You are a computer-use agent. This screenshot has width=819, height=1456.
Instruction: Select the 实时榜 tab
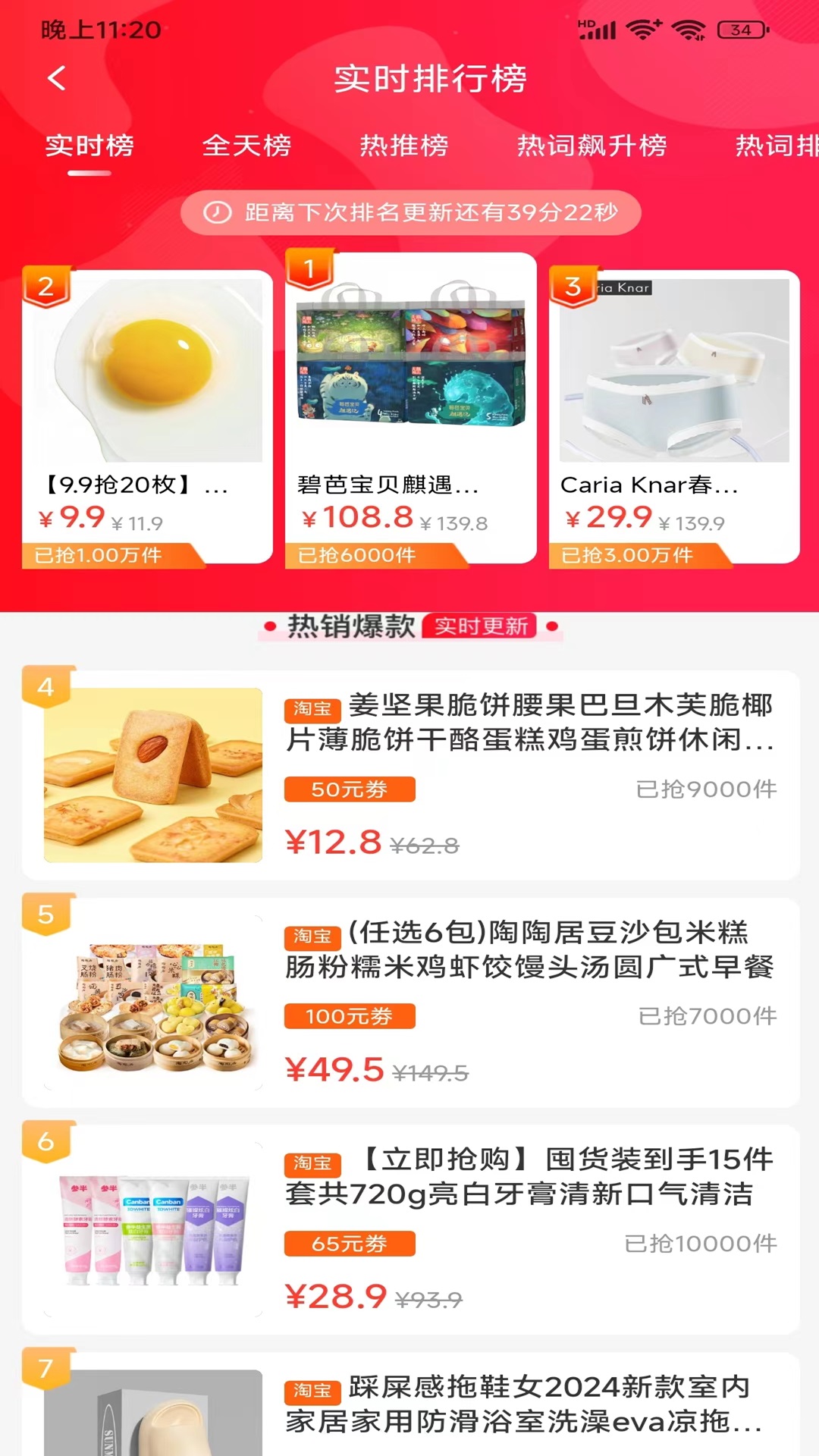(89, 145)
